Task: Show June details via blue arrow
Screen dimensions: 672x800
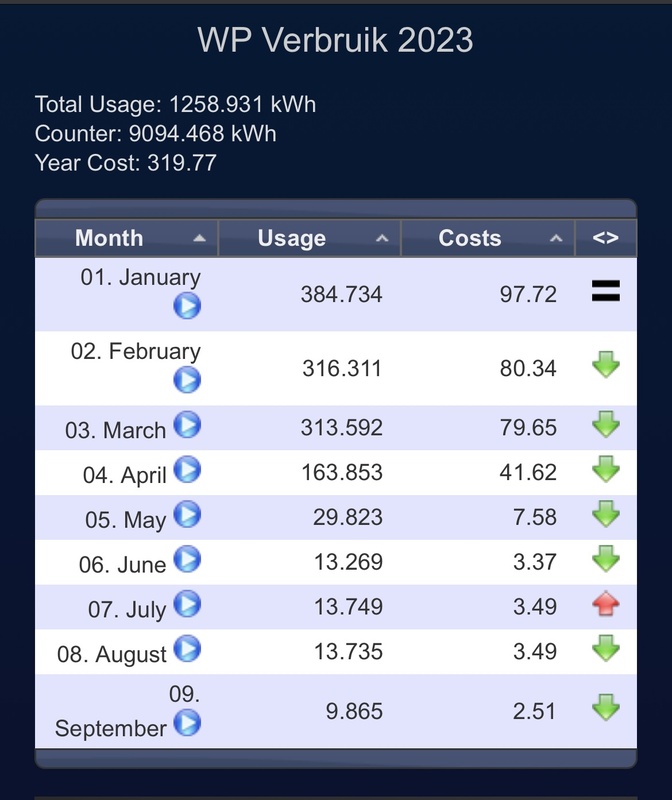Action: pyautogui.click(x=187, y=560)
